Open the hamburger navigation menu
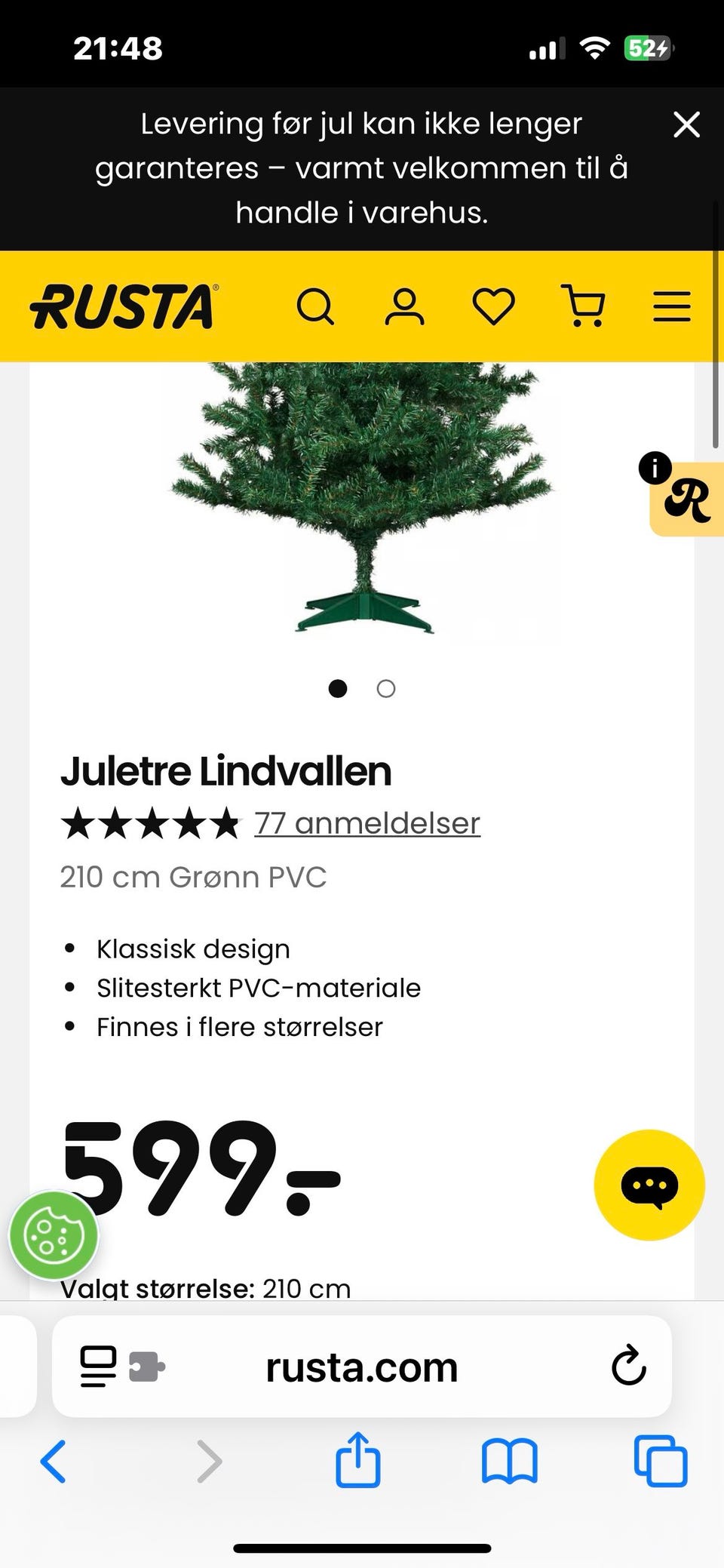Screen dimensions: 724x1568 coord(670,306)
